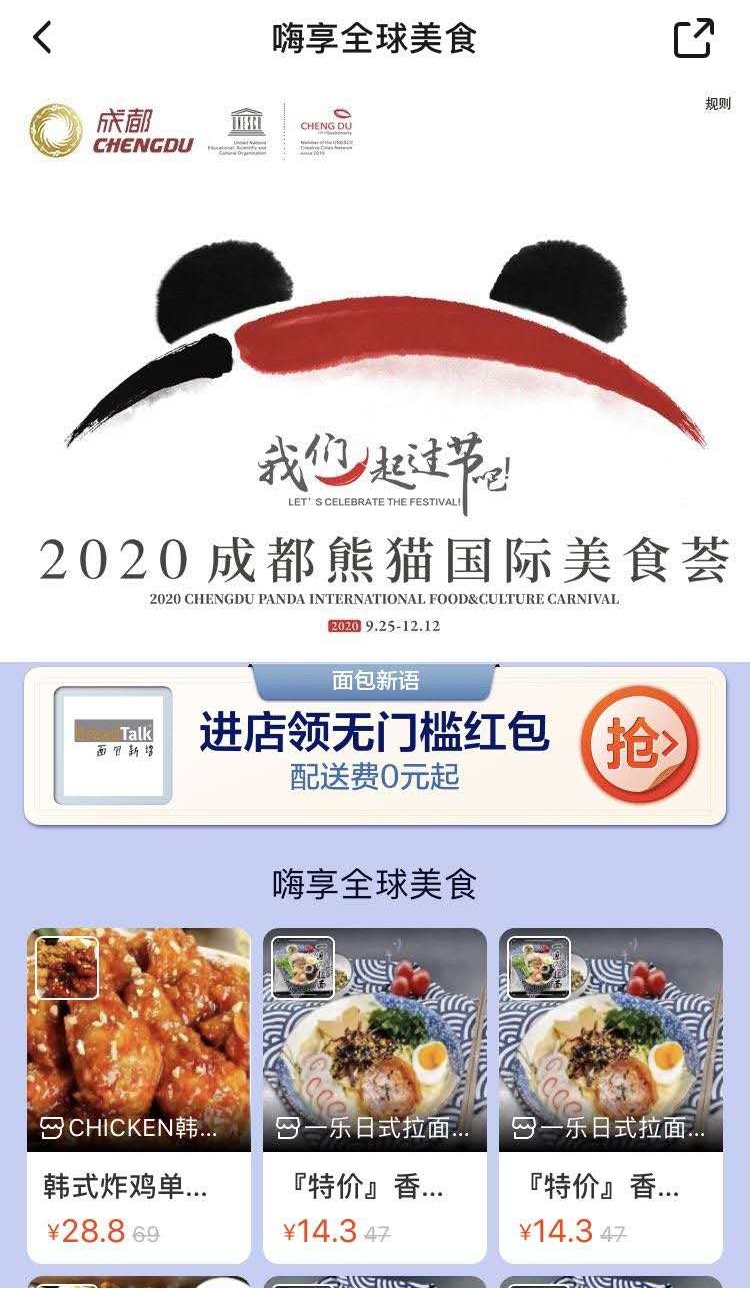The image size is (750, 1289).
Task: Grab the 面包新语 red packet with 抢
Action: (640, 745)
